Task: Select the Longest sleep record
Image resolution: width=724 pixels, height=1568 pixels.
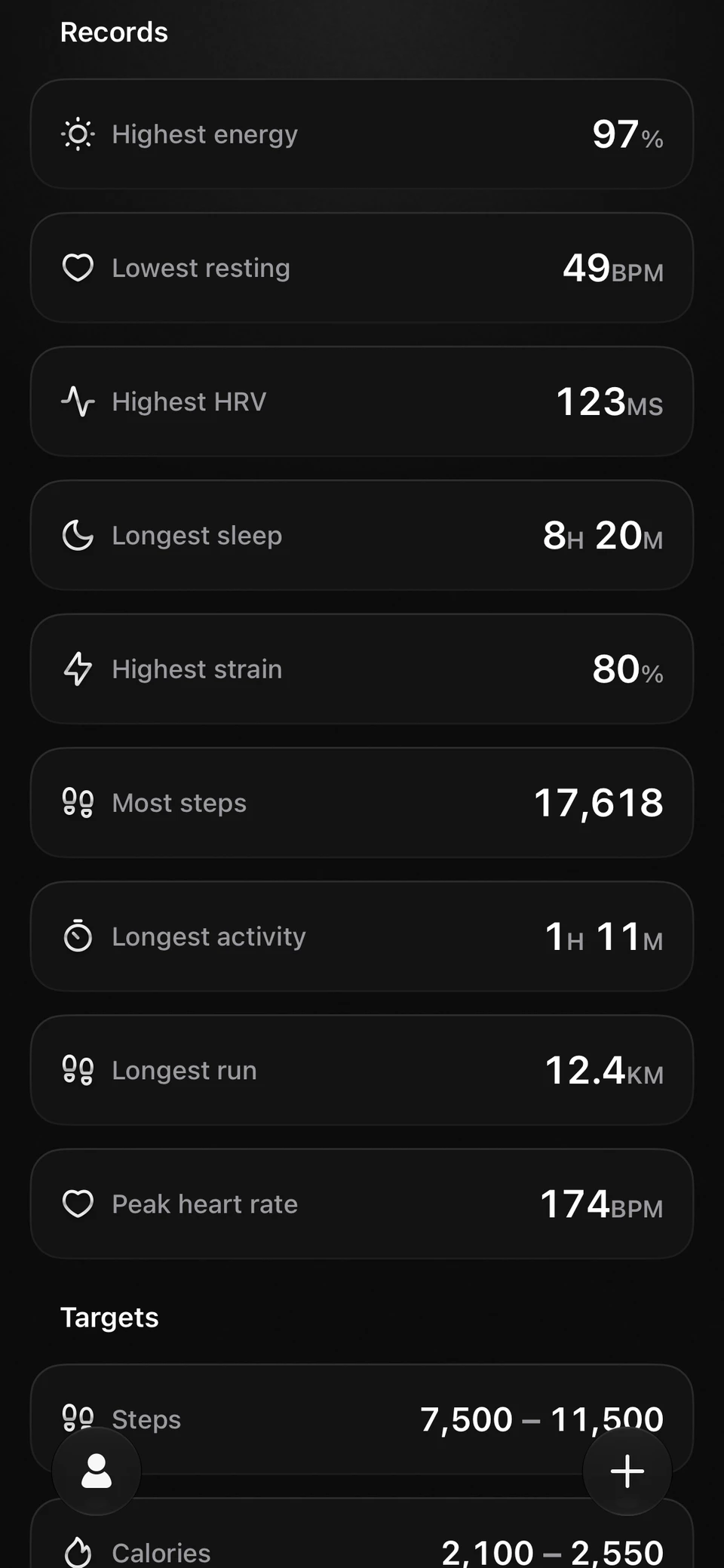Action: (x=362, y=536)
